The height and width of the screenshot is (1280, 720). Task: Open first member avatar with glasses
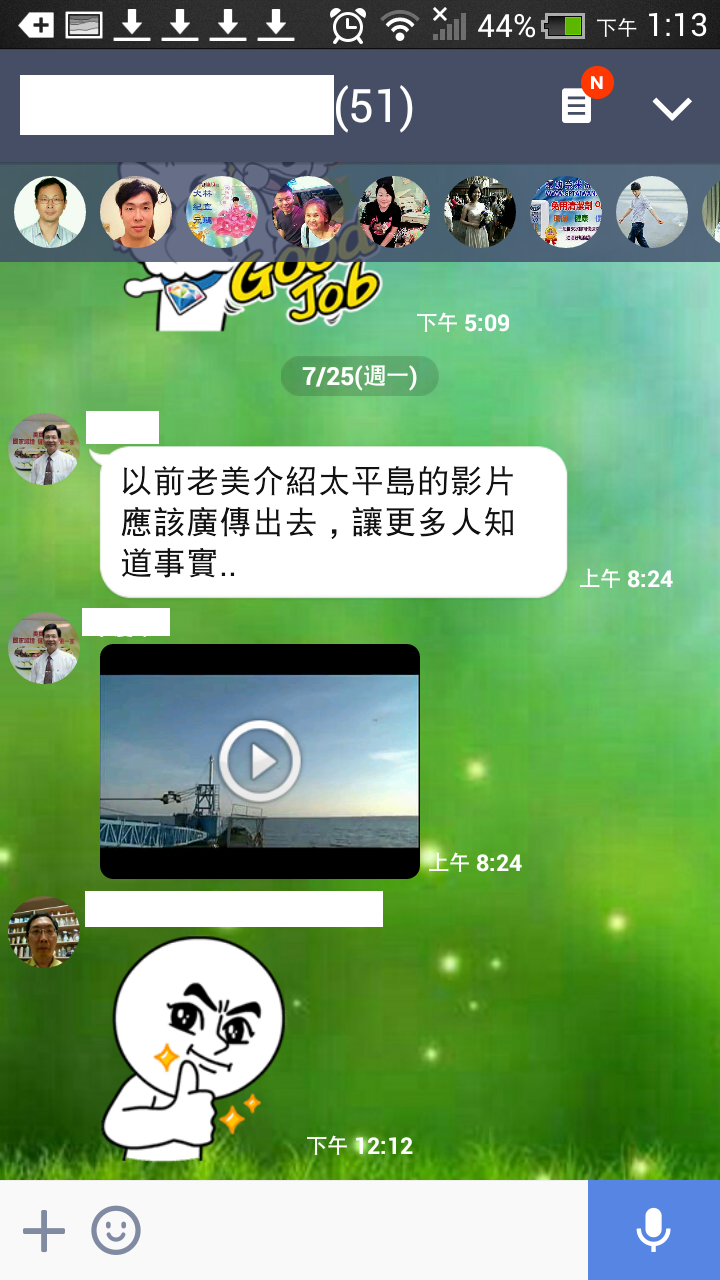coord(50,212)
